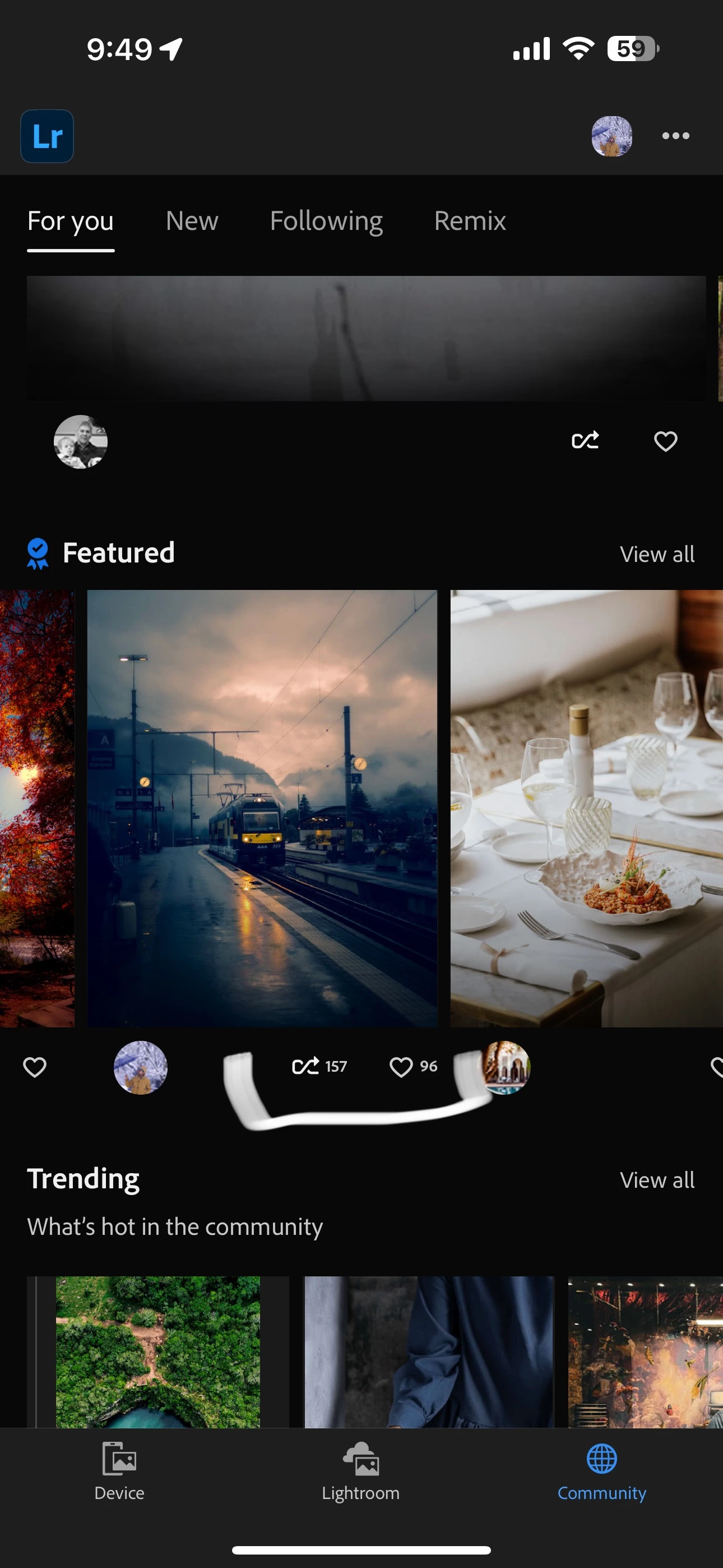Switch to the Remix tab
The height and width of the screenshot is (1568, 723).
pos(470,221)
